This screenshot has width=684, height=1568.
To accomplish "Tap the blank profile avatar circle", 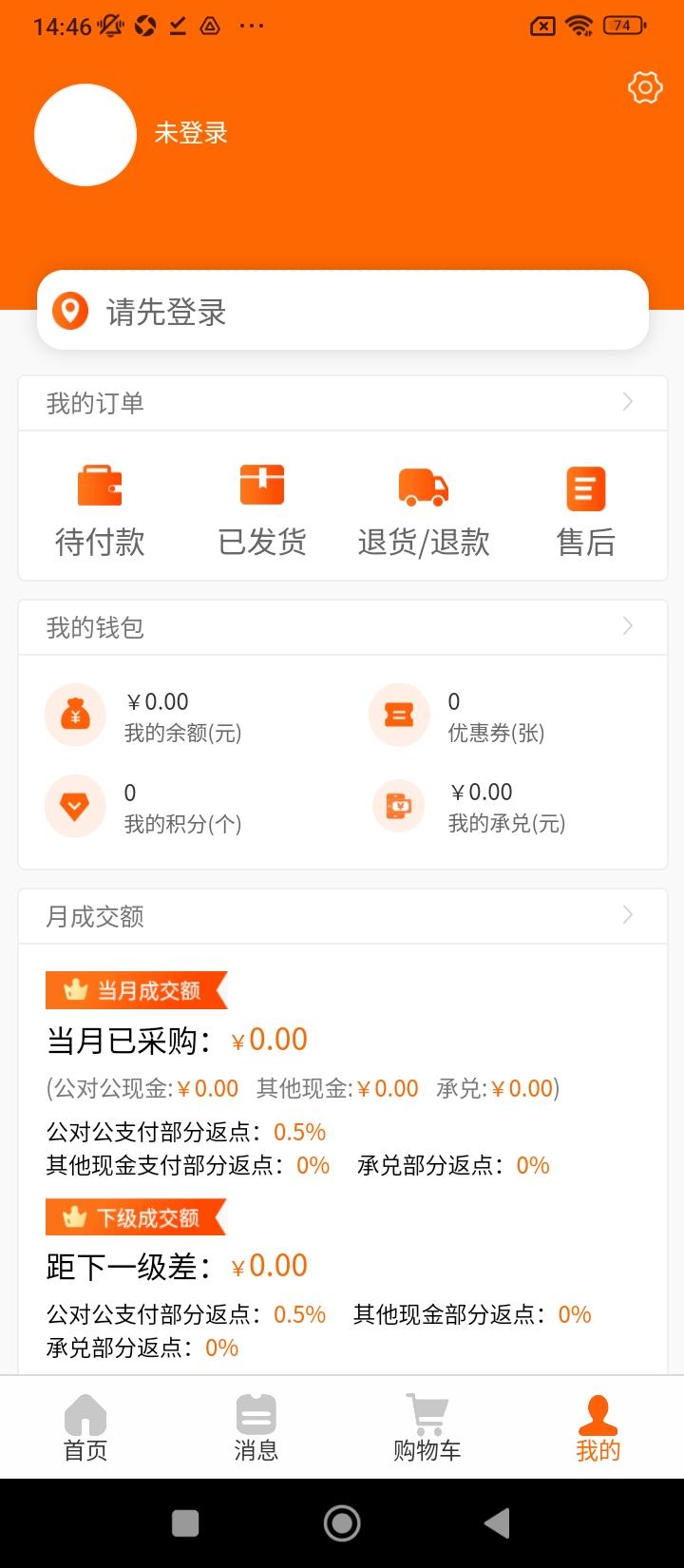I will point(85,135).
